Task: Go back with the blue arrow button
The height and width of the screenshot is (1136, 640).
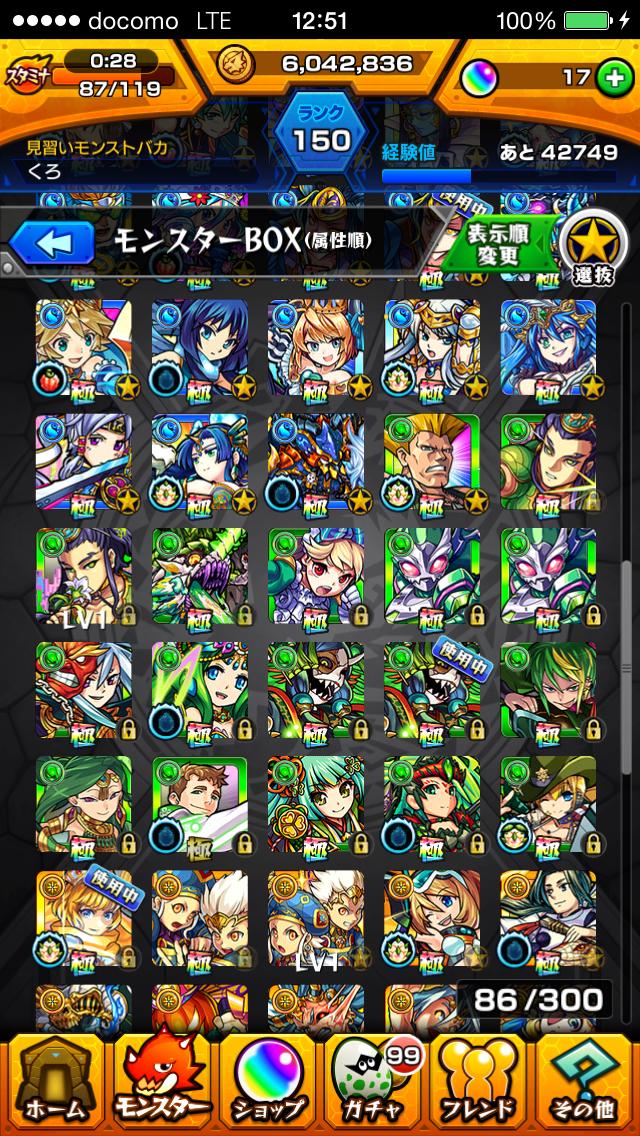Action: pos(51,243)
